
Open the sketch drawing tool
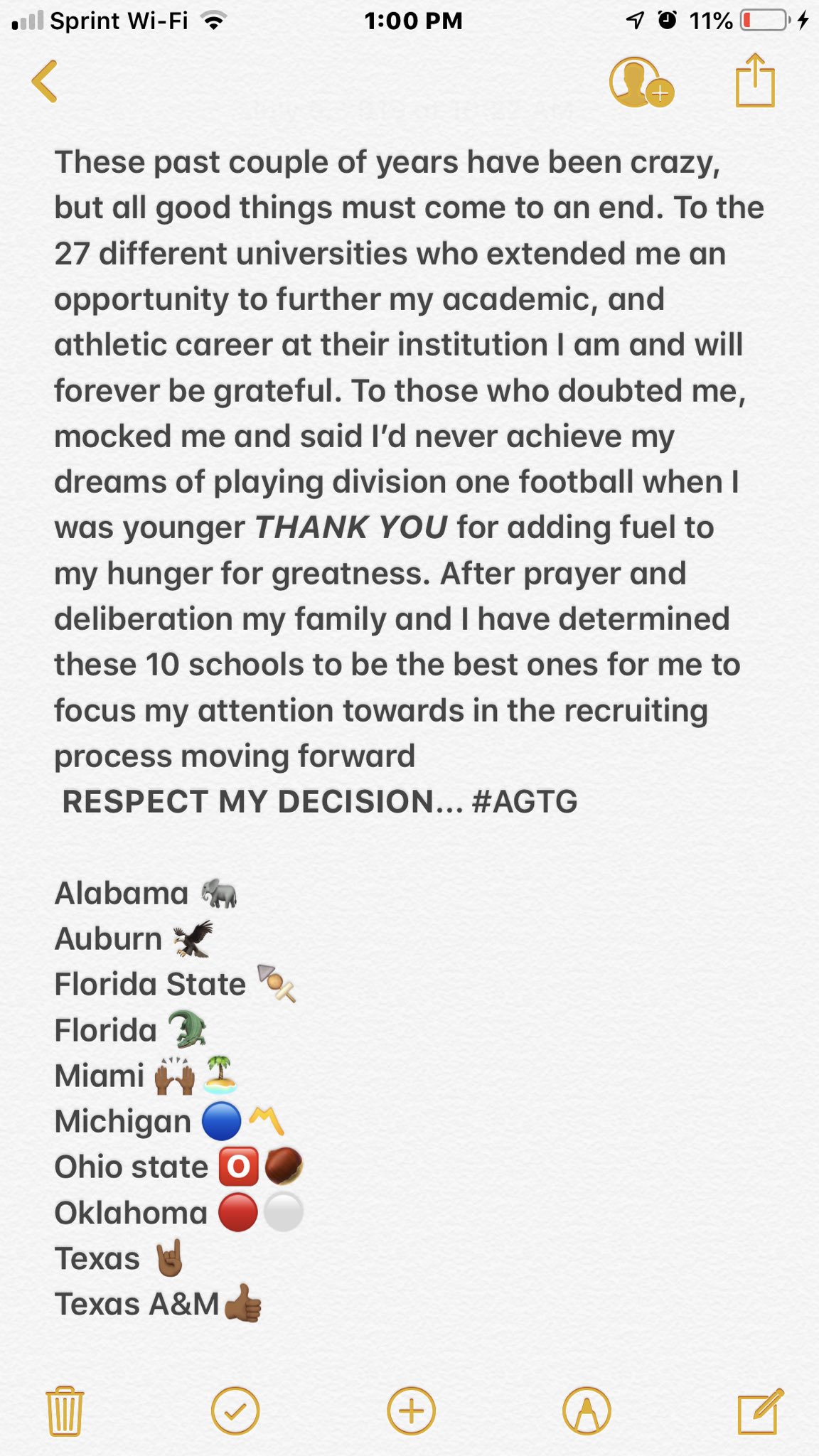(587, 1410)
